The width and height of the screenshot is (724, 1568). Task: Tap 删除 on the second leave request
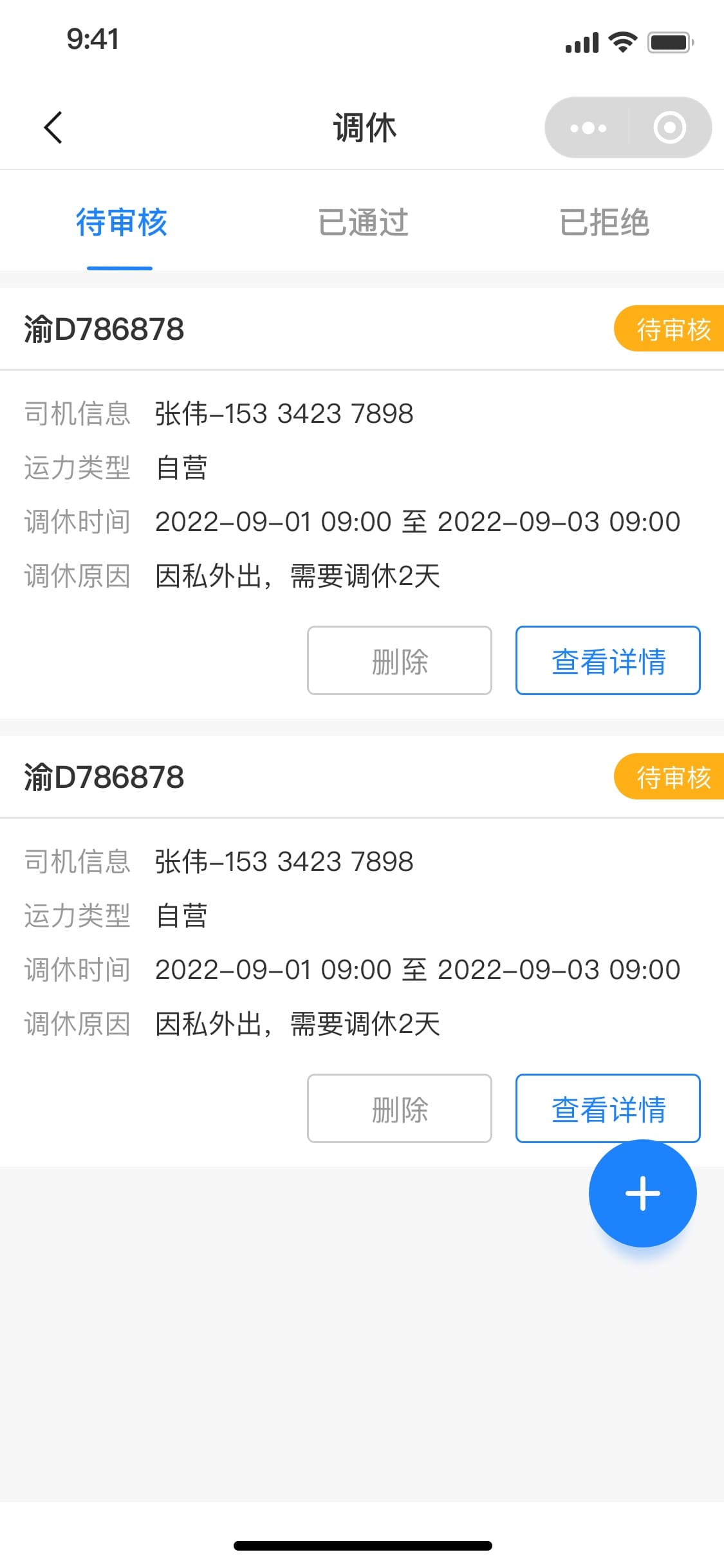(400, 1108)
